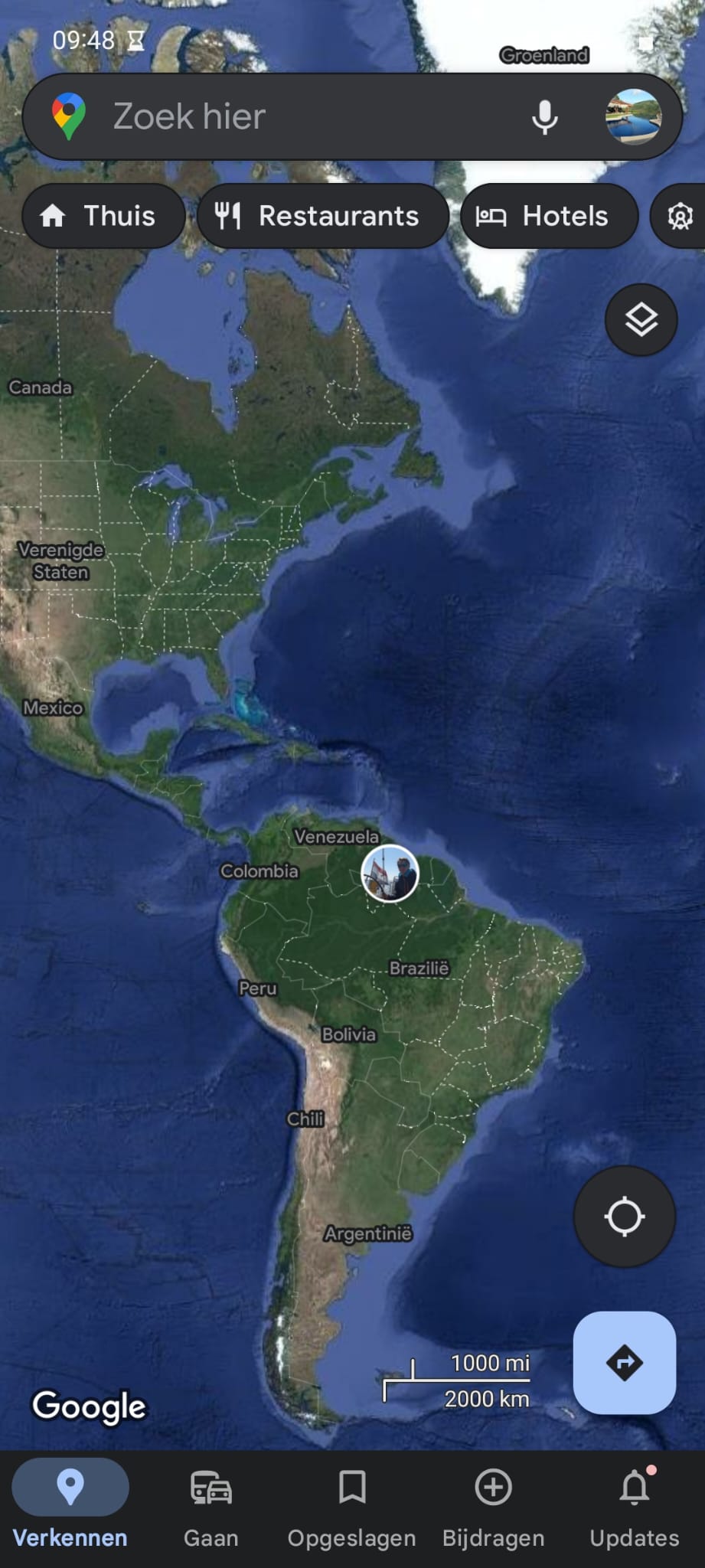
Task: Filter map by Restaurants
Action: [322, 216]
